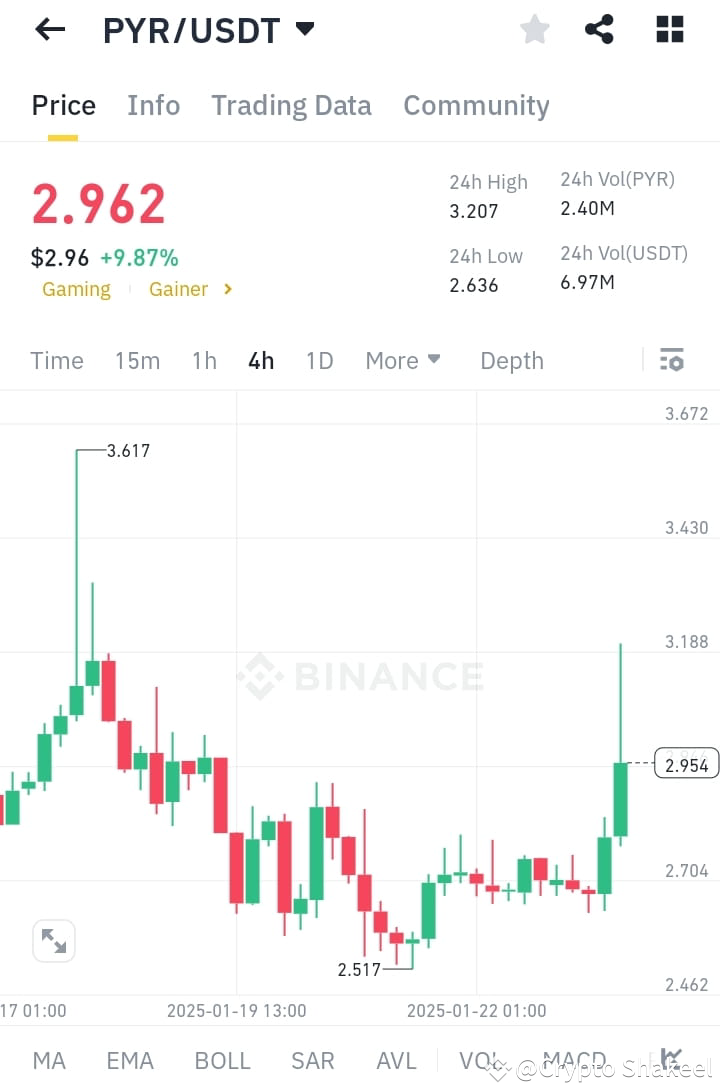Switch to the Depth view
The height and width of the screenshot is (1091, 720).
click(511, 360)
